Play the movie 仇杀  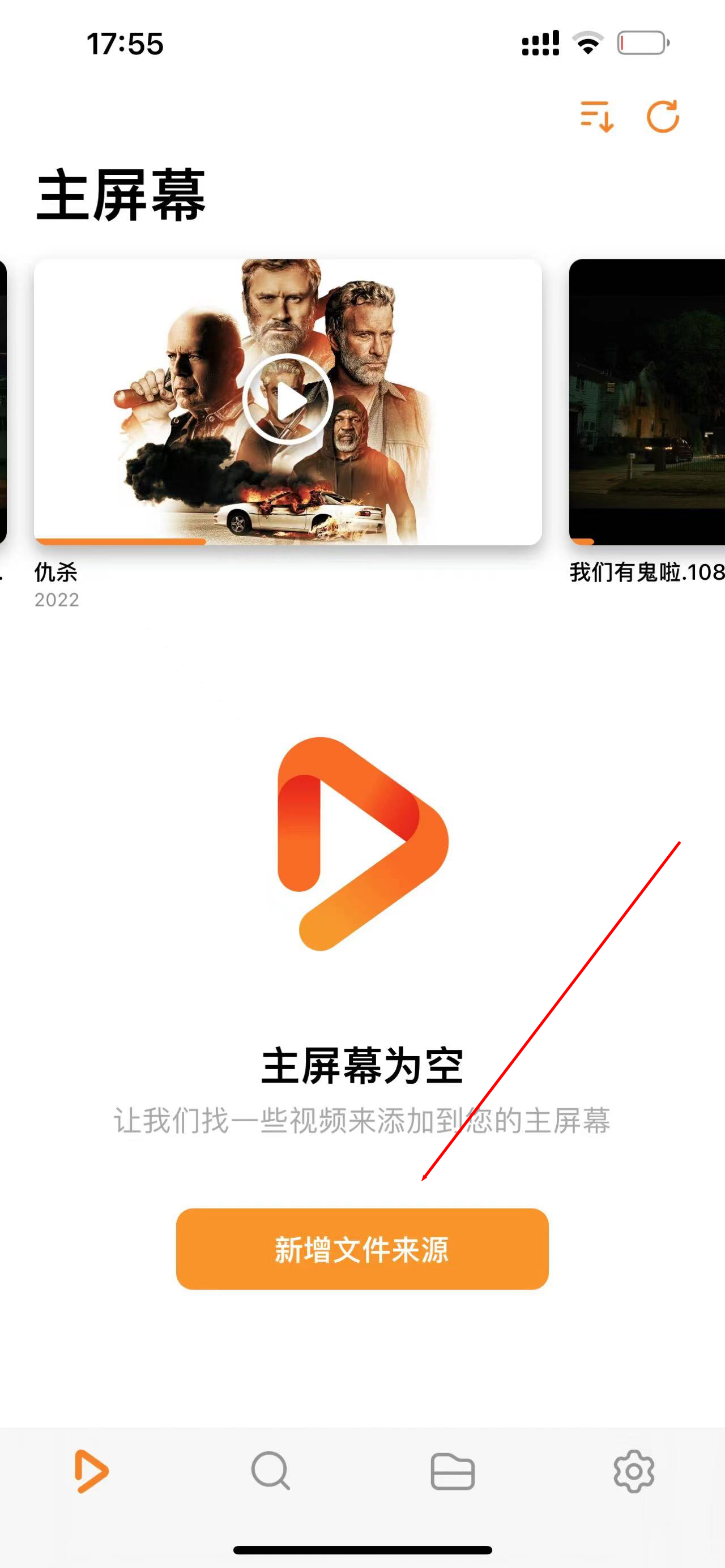(x=287, y=399)
